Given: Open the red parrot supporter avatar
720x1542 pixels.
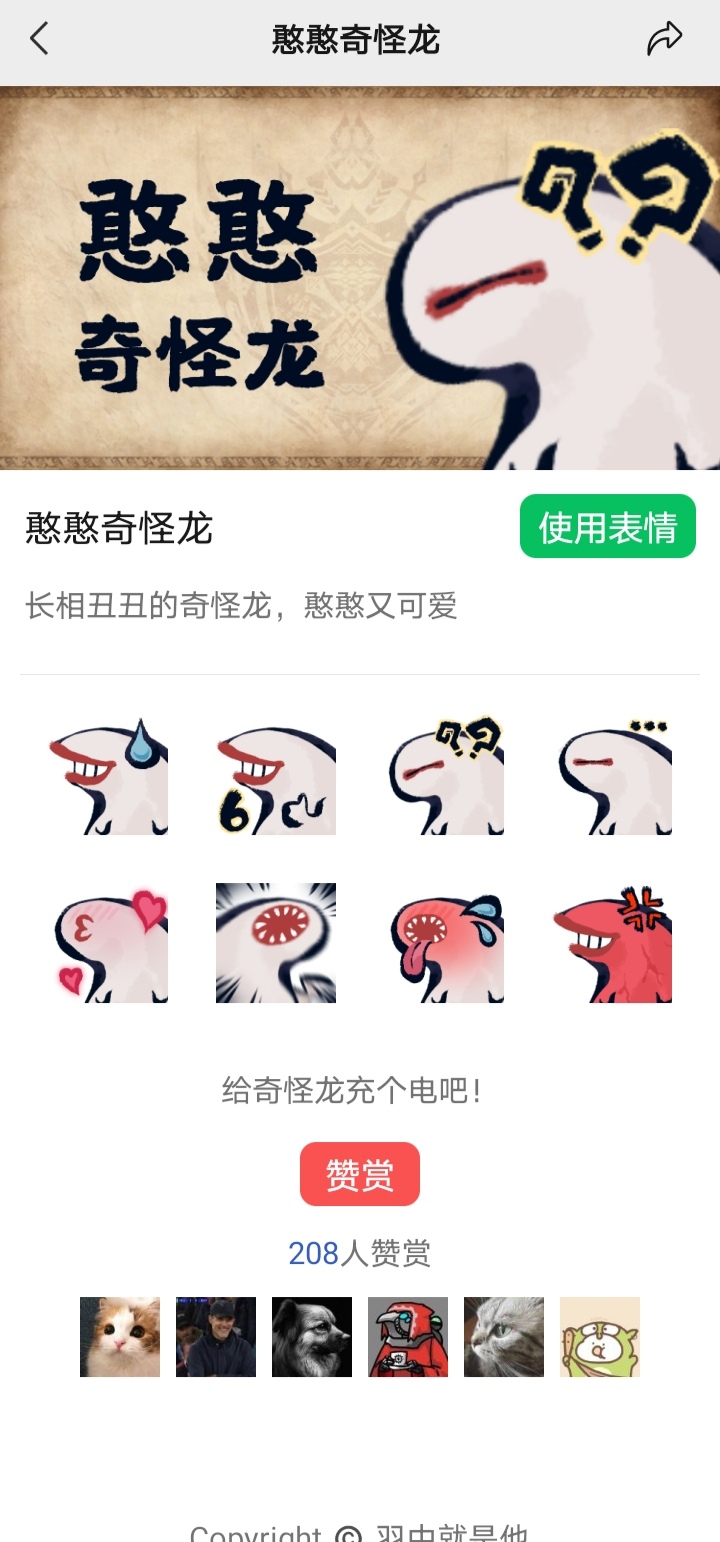Looking at the screenshot, I should pos(408,1337).
